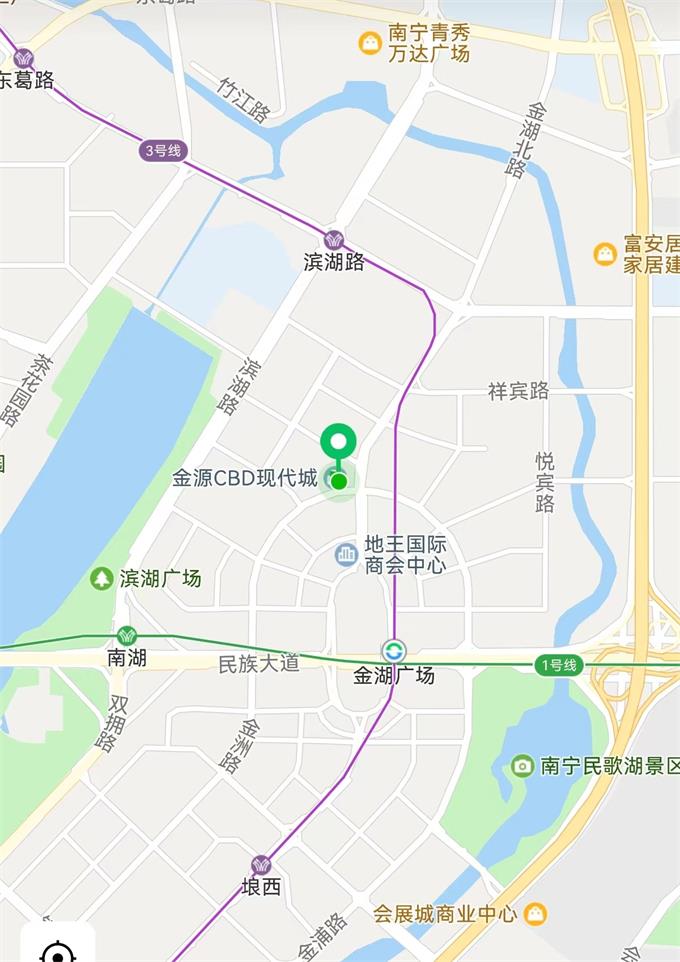Image resolution: width=680 pixels, height=962 pixels.
Task: Select the 滨湖广场 park marker
Action: coord(101,578)
